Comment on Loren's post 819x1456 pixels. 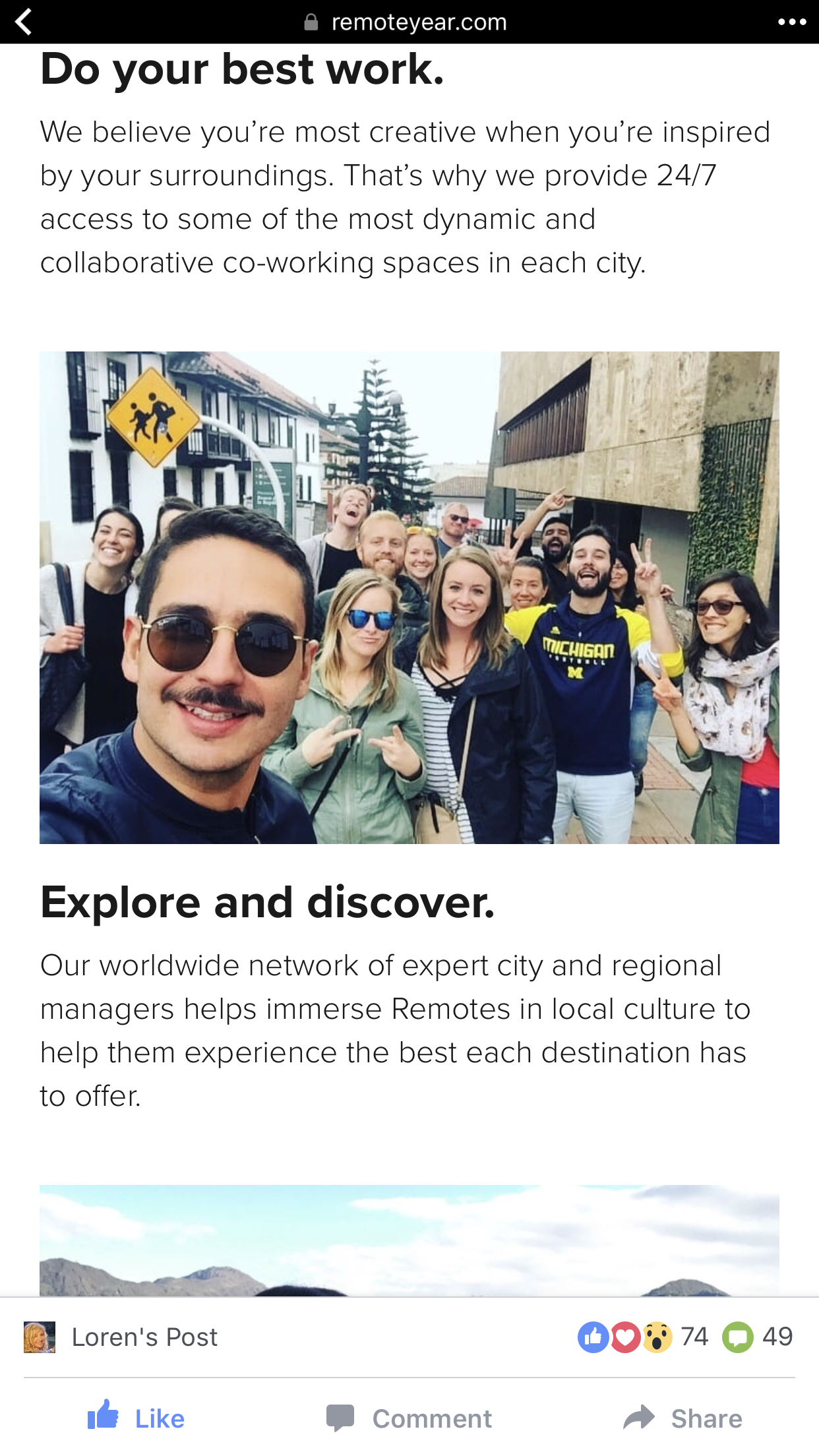409,1418
